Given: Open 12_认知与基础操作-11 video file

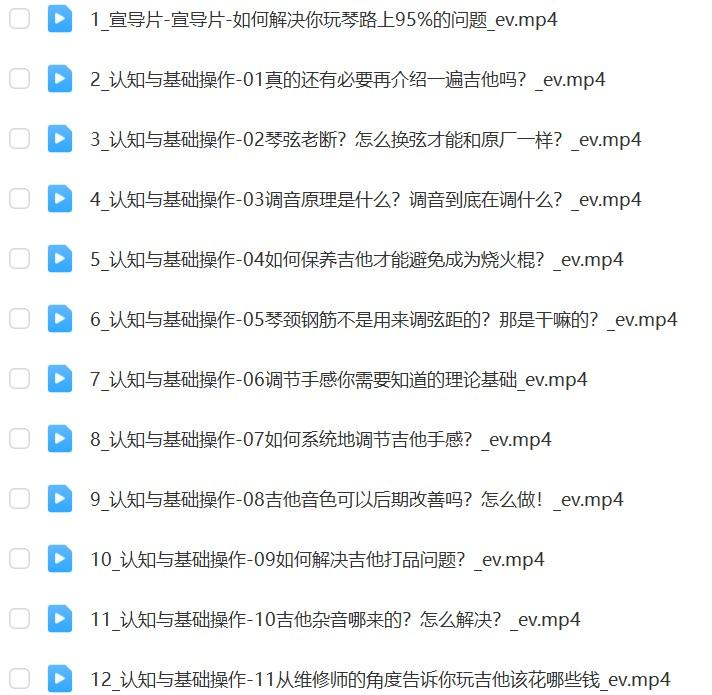Looking at the screenshot, I should tap(379, 679).
